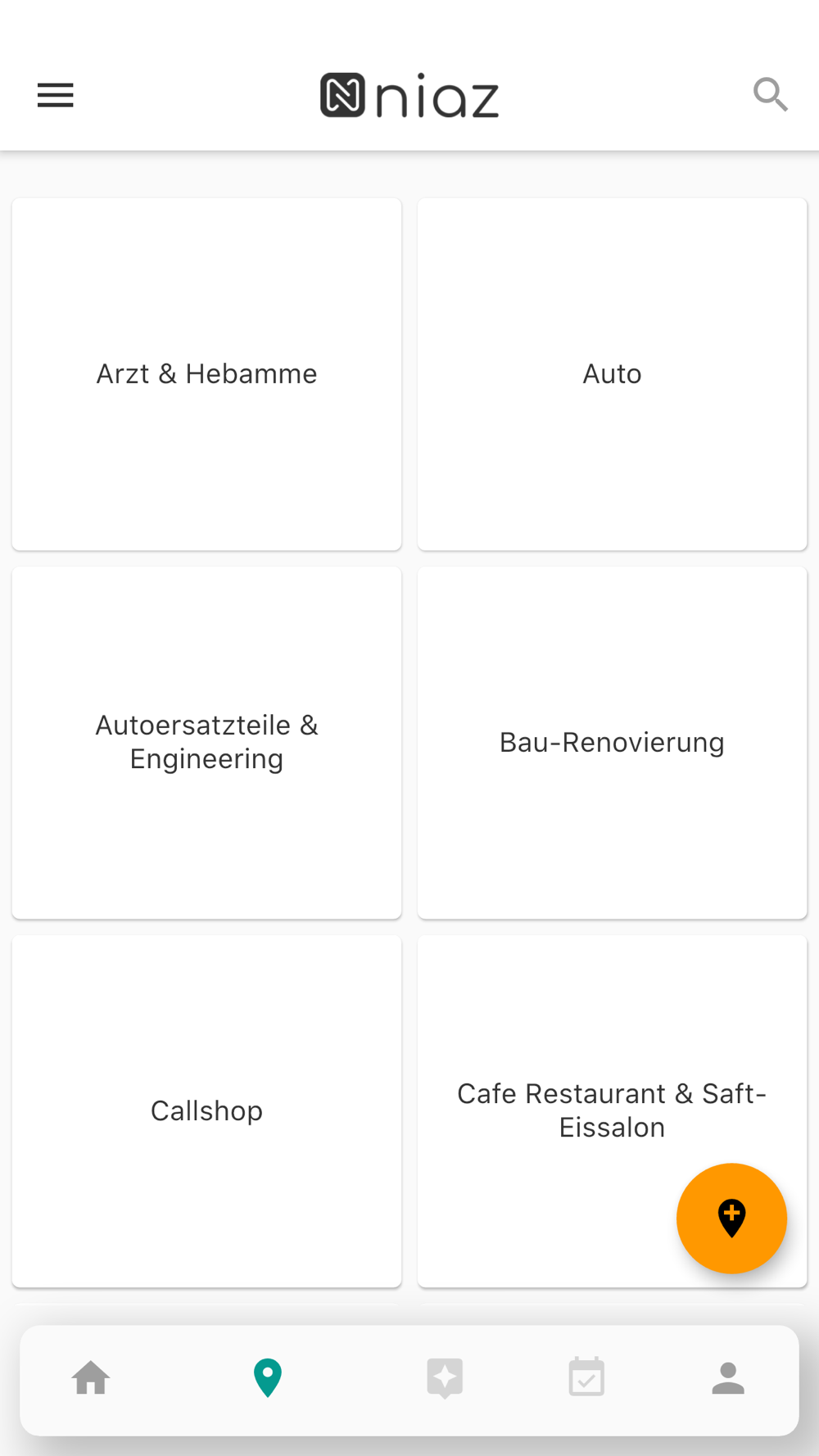Open the Callshop category
The height and width of the screenshot is (1456, 819).
(x=206, y=1110)
